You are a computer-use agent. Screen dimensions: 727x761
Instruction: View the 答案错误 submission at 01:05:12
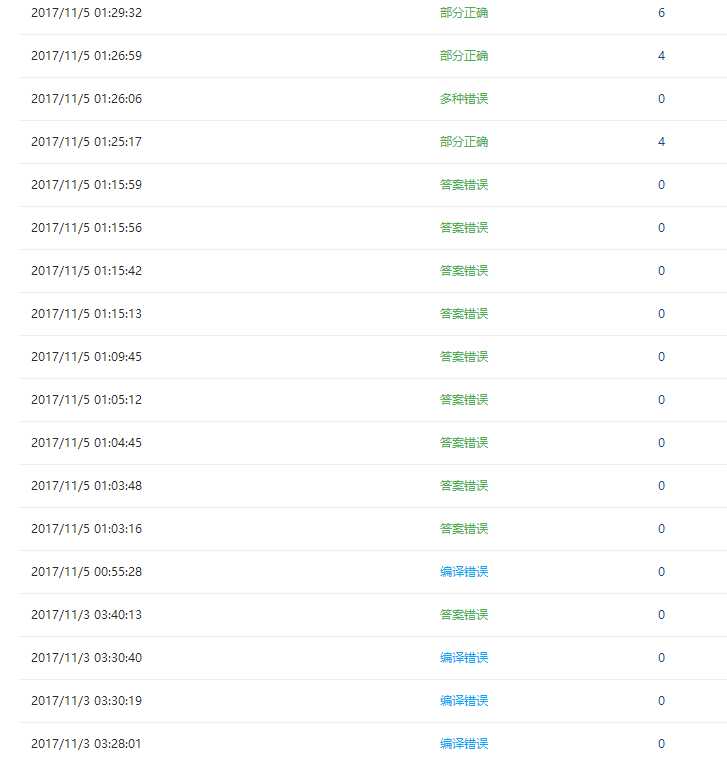pyautogui.click(x=464, y=400)
